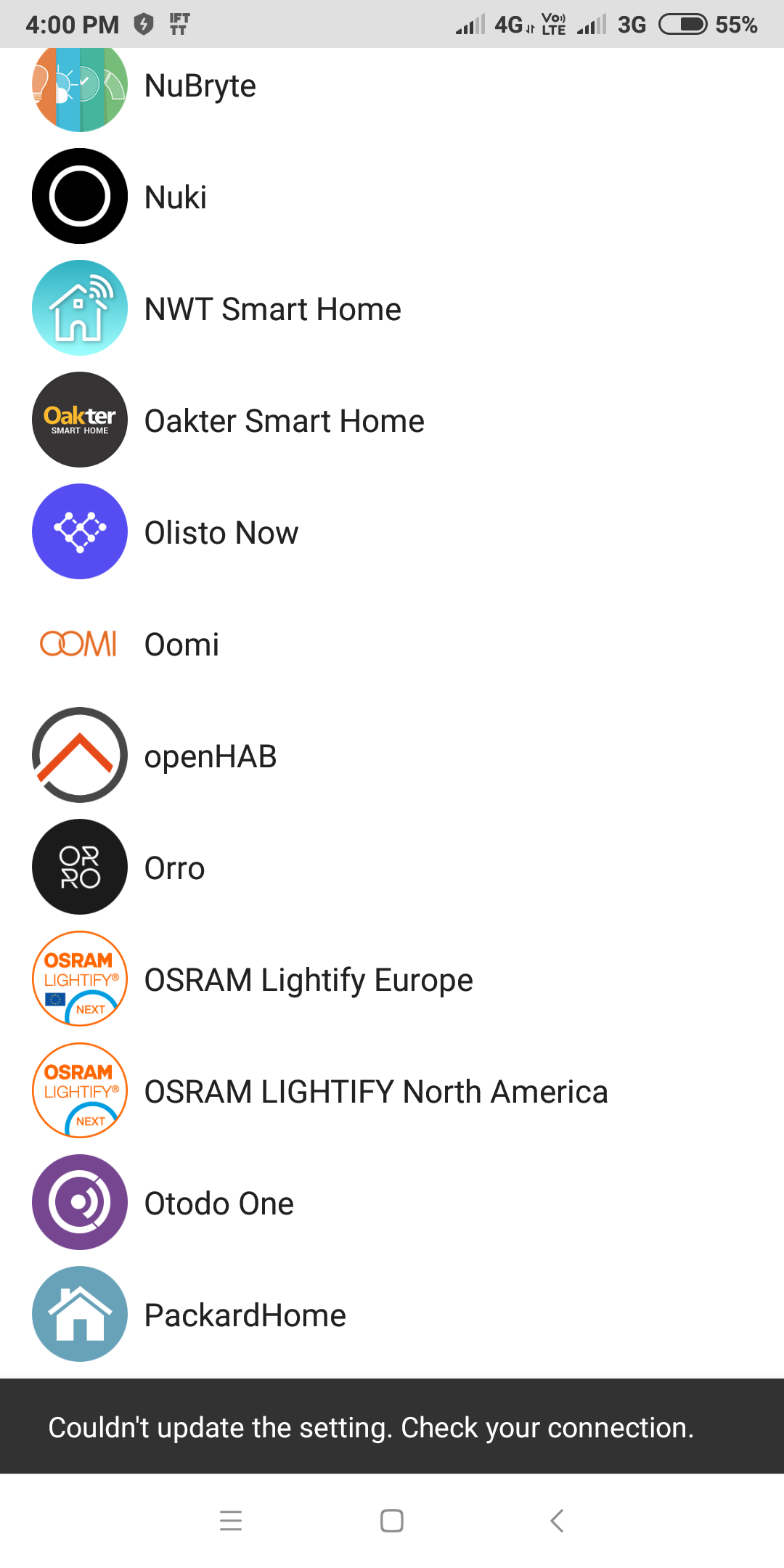Select OSRAM LIGHTIFY North America
784x1568 pixels.
pos(392,1091)
